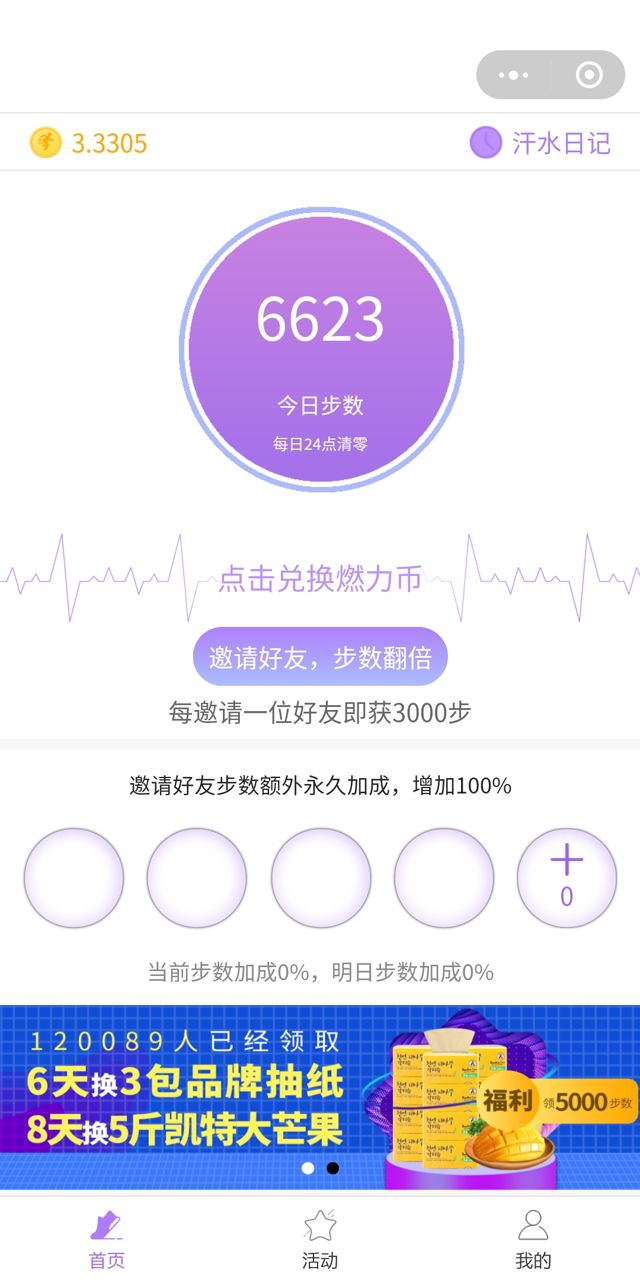Select the second banner page dot
This screenshot has width=640, height=1280.
tap(333, 1168)
